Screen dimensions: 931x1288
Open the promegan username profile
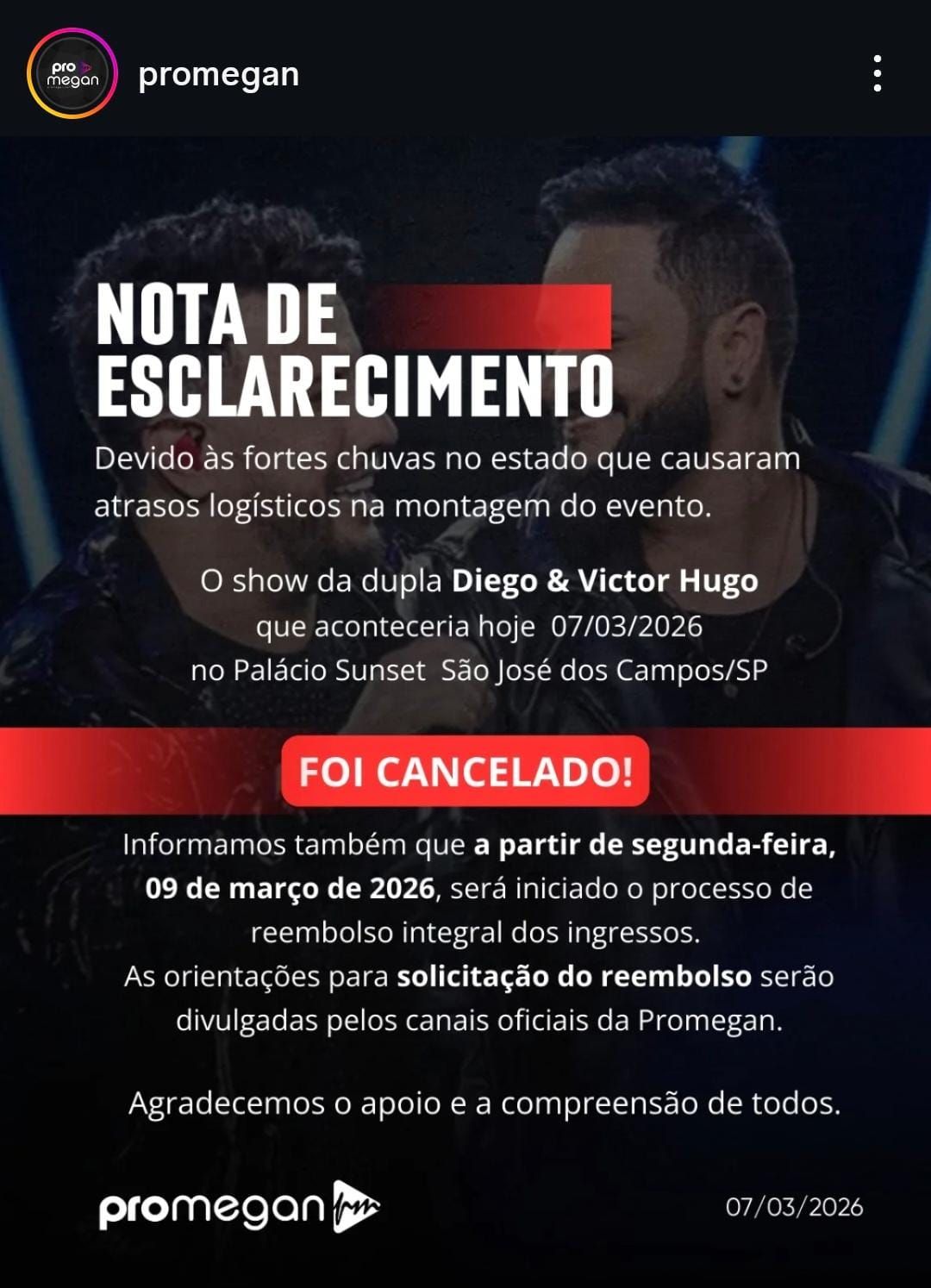click(x=218, y=74)
